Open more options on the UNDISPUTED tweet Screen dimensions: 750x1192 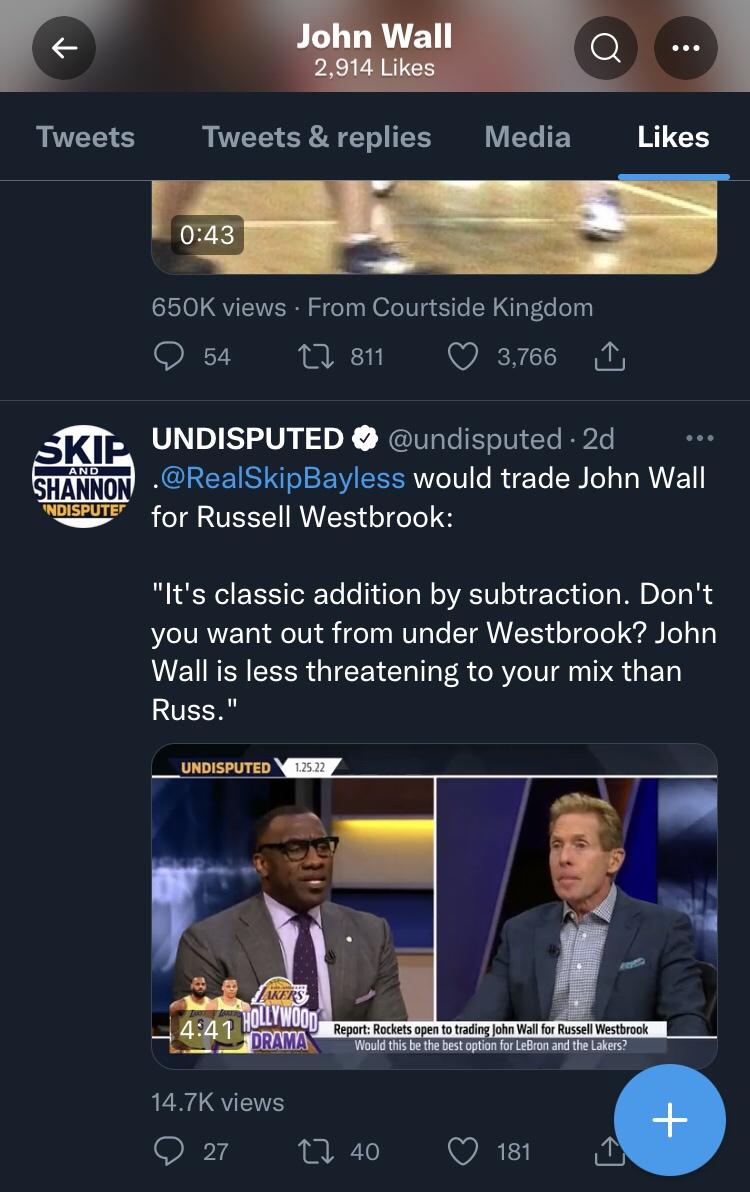click(x=699, y=438)
